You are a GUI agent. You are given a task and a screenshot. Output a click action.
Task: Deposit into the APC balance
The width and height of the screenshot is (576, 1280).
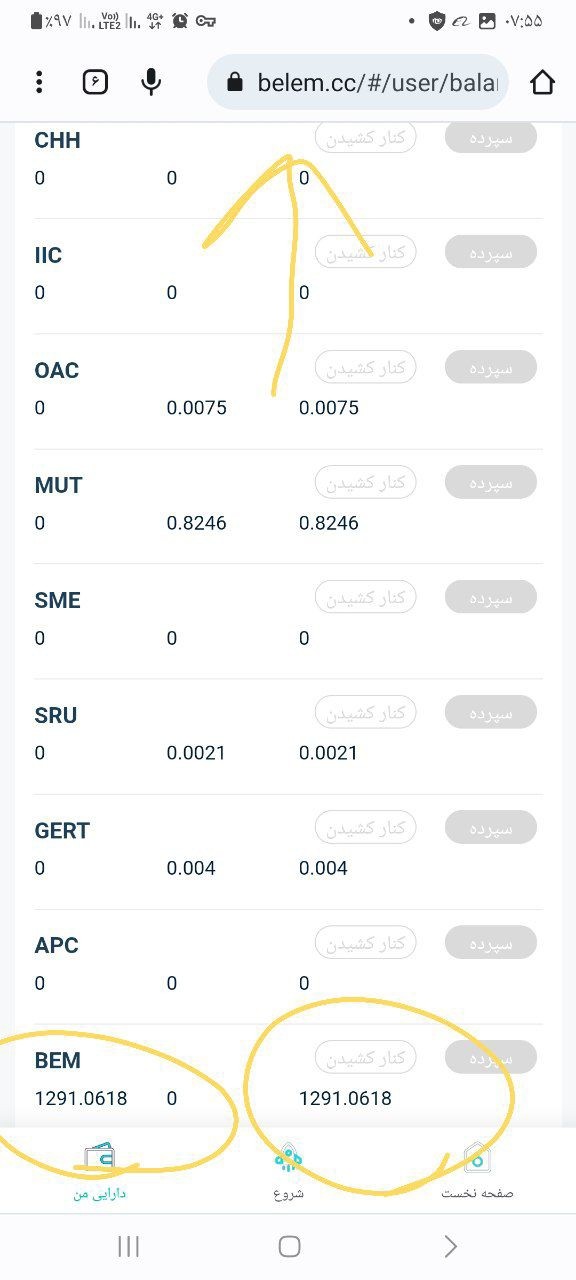click(490, 943)
